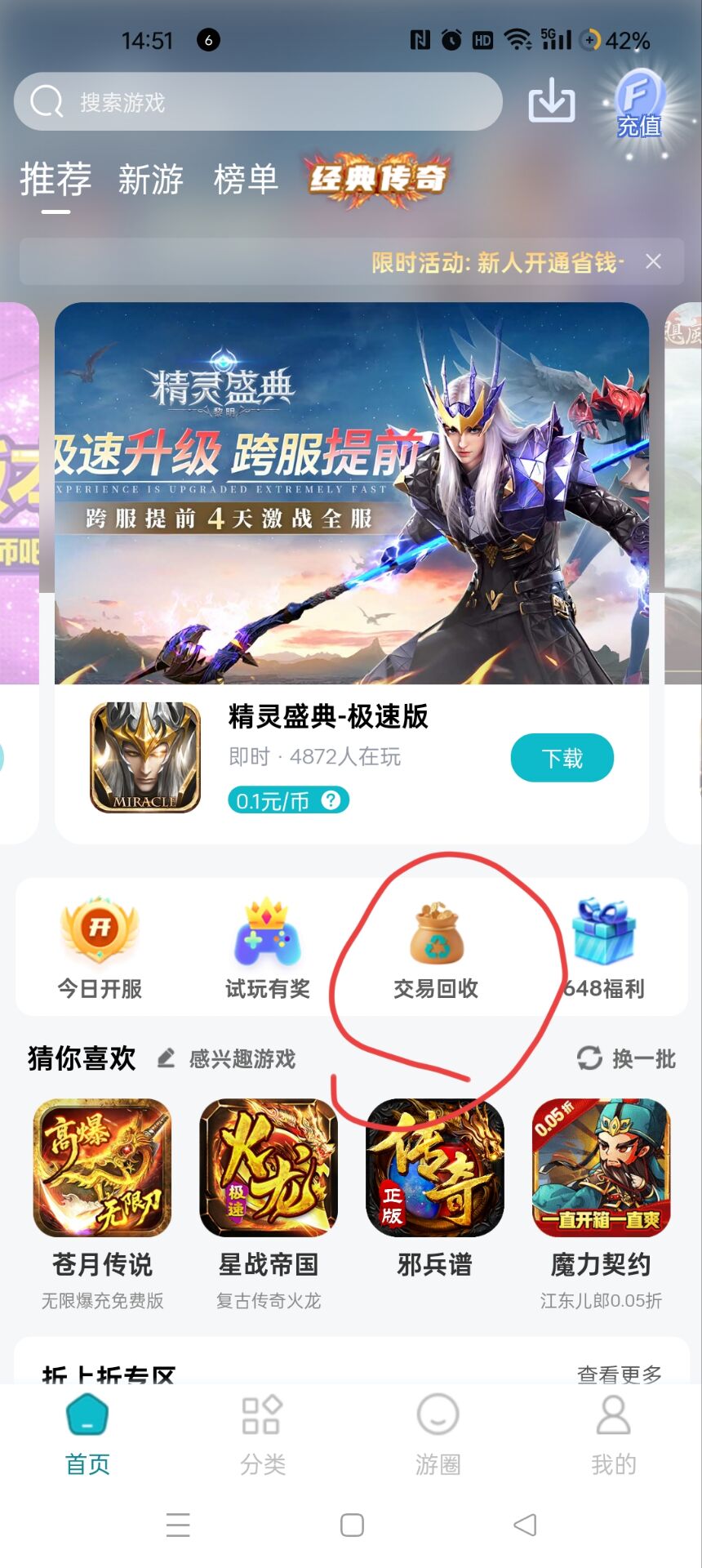This screenshot has height=1568, width=702.
Task: Tap the 搜索游戏 search box
Action: (258, 101)
